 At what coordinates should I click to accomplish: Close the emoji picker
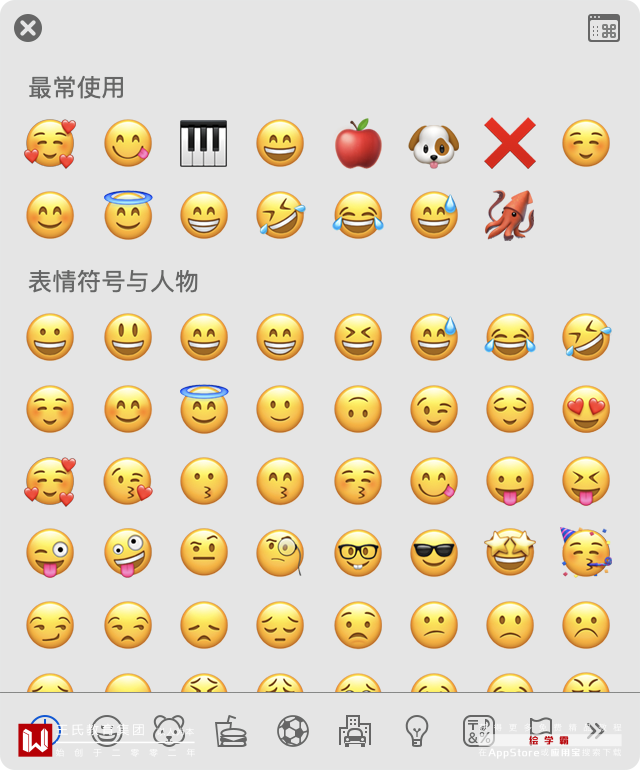[x=28, y=28]
